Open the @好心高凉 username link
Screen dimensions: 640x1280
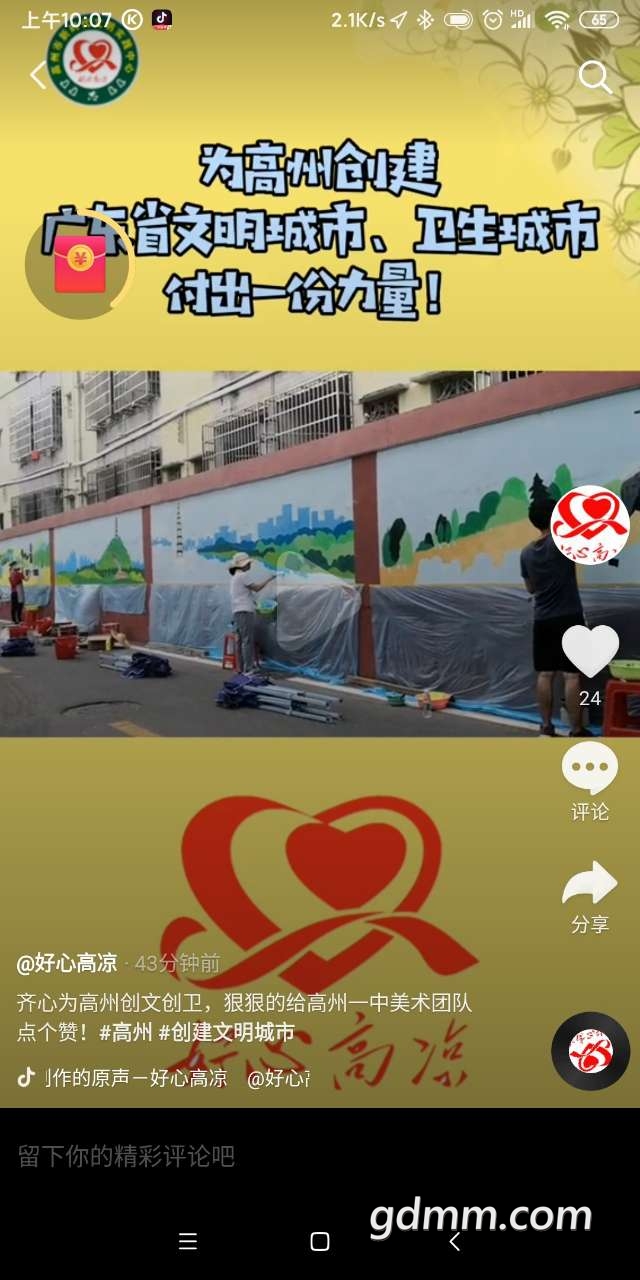[67, 964]
